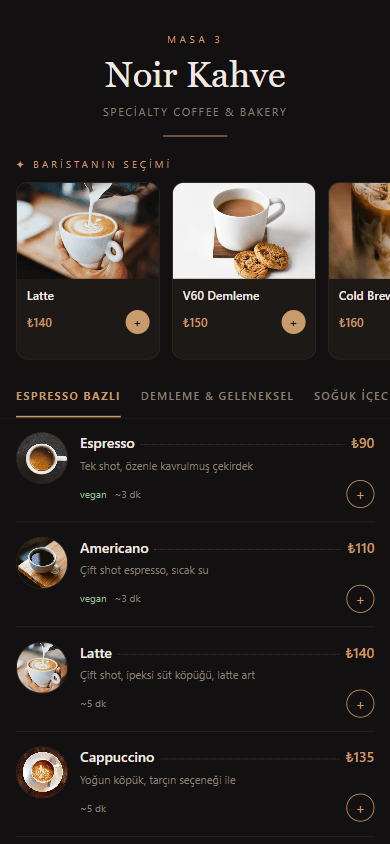Viewport: 390px width, 844px height.
Task: Open the Cold Brew featured card
Action: [359, 271]
